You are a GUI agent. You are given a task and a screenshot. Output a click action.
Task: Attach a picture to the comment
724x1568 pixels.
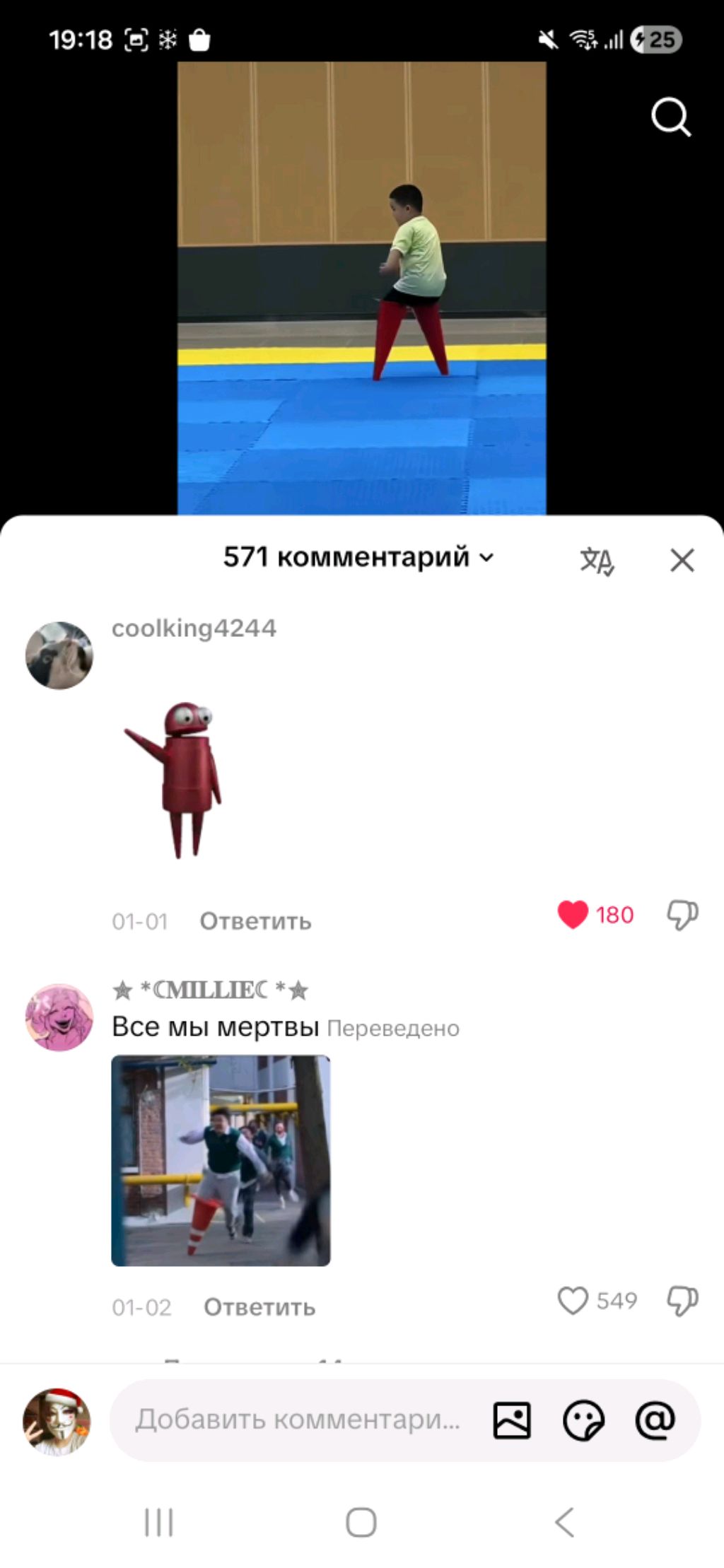[x=512, y=1420]
